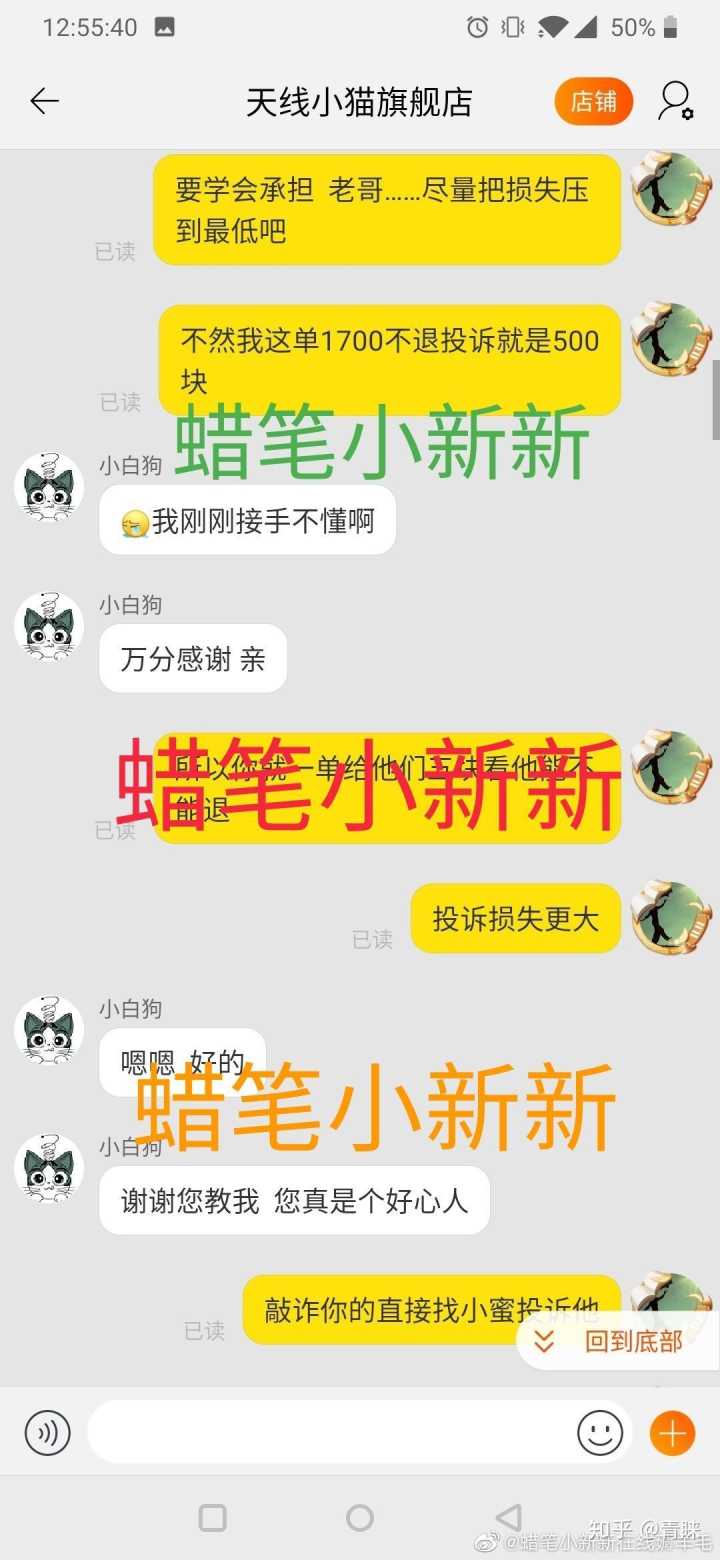This screenshot has width=720, height=1560.
Task: Switch to voice input
Action: point(47,1433)
